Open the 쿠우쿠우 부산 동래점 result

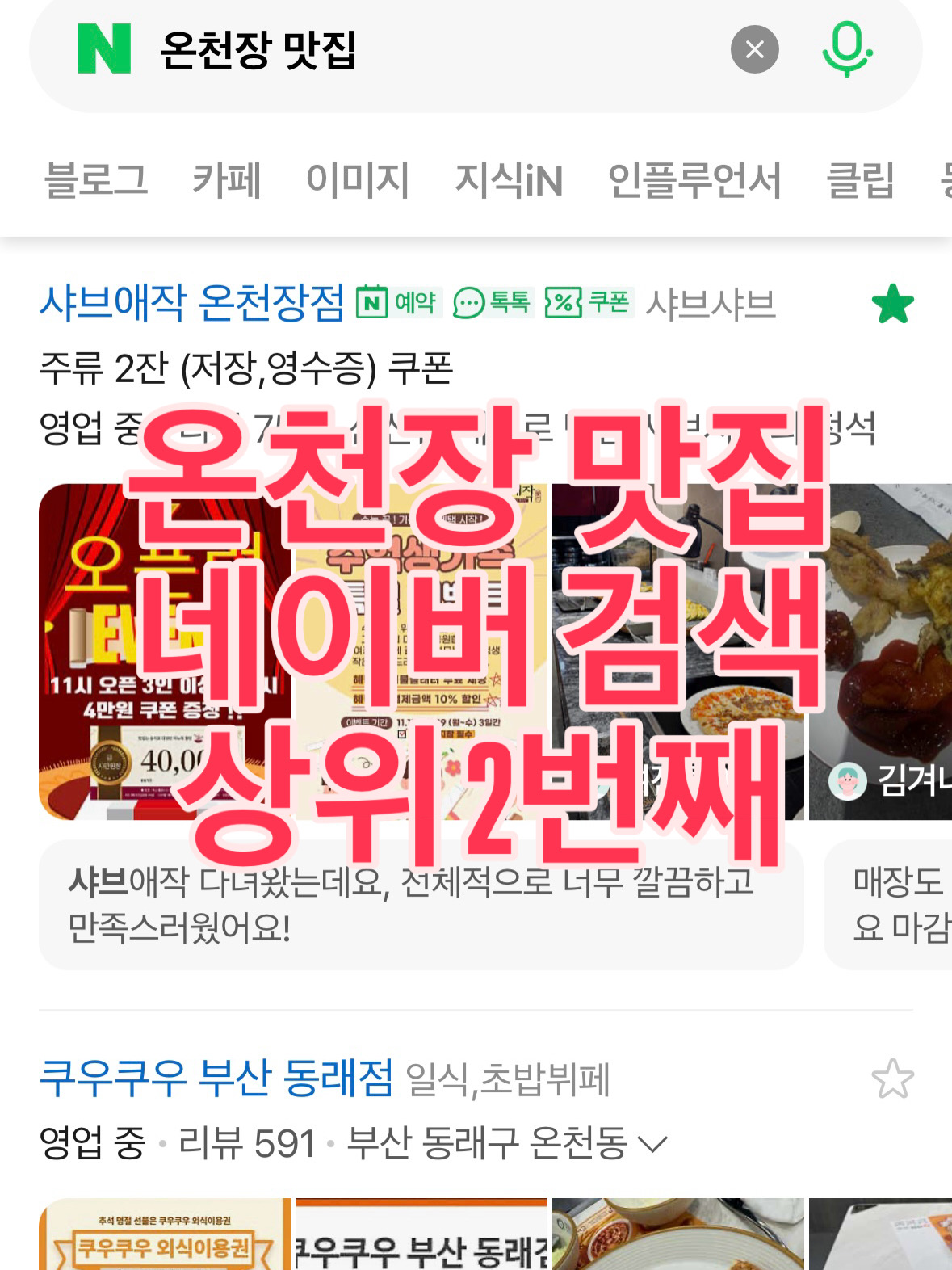(x=216, y=1079)
